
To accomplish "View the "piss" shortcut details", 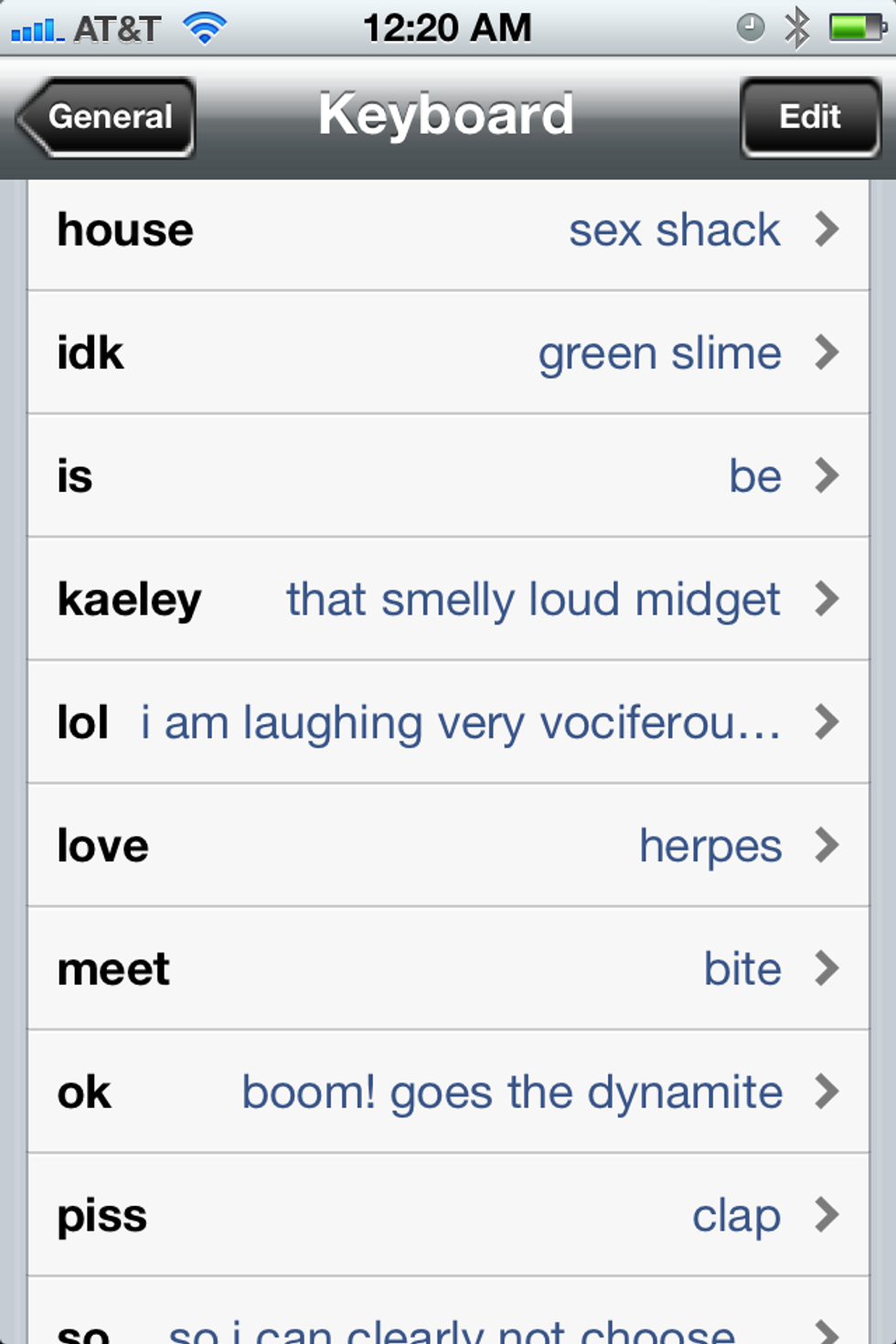I will pos(448,1216).
